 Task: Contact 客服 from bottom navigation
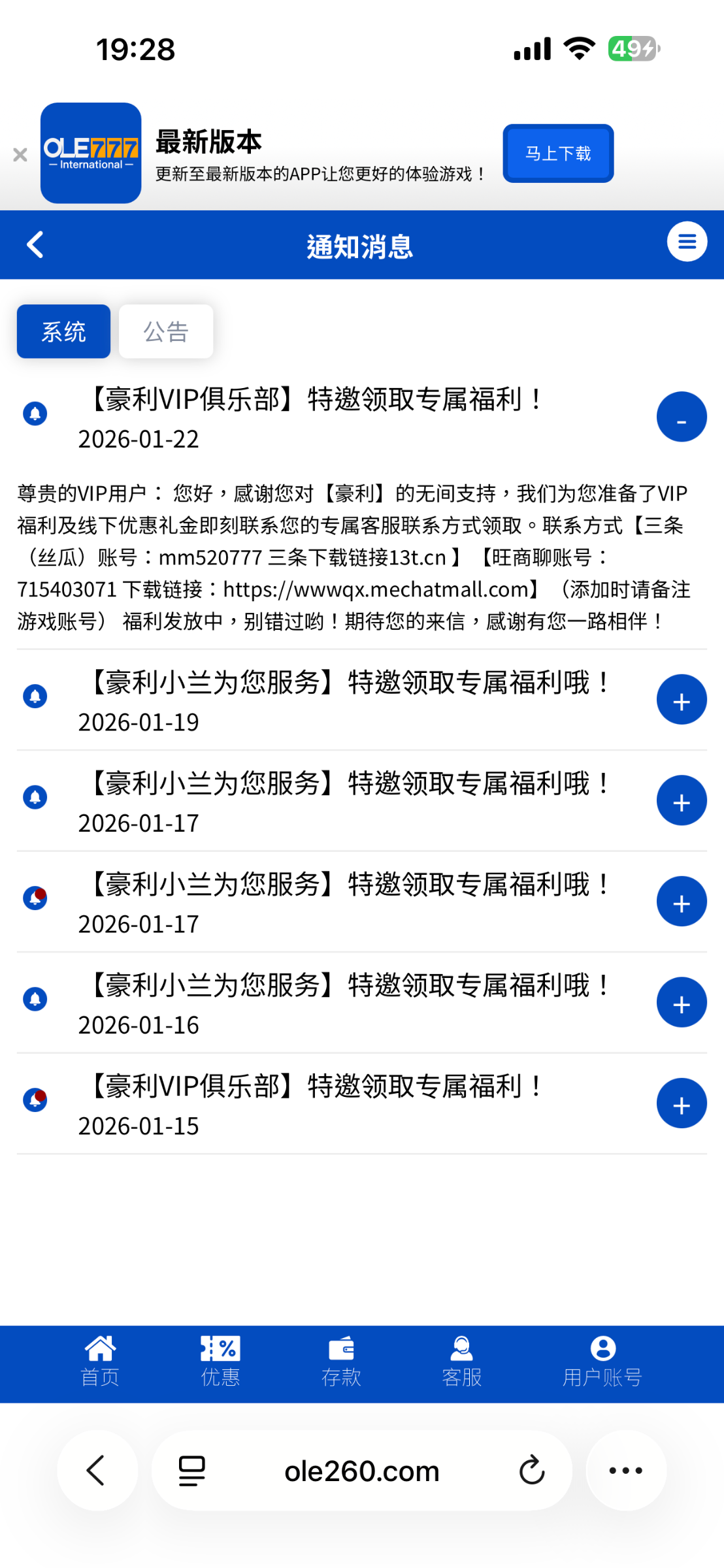pos(461,1362)
